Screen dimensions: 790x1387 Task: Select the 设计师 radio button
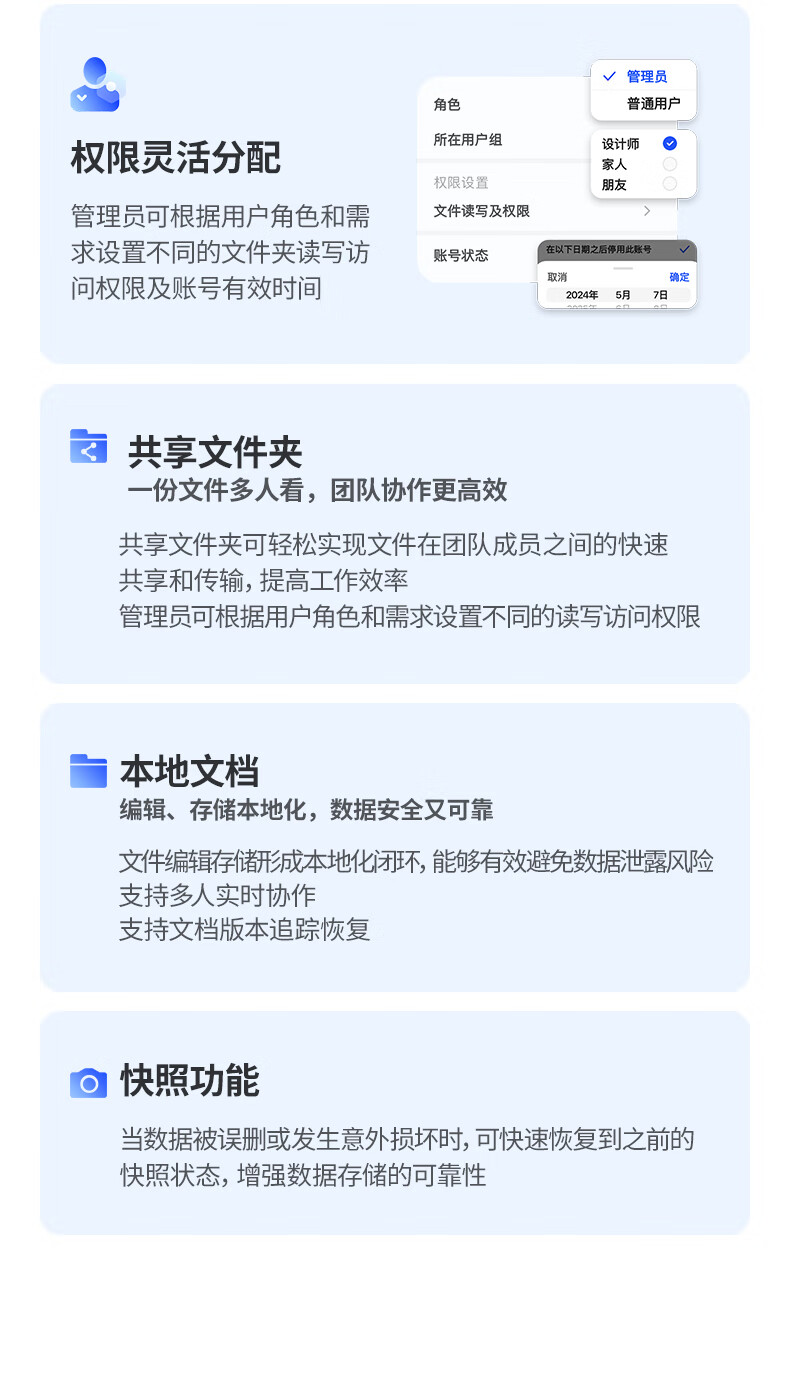point(668,143)
